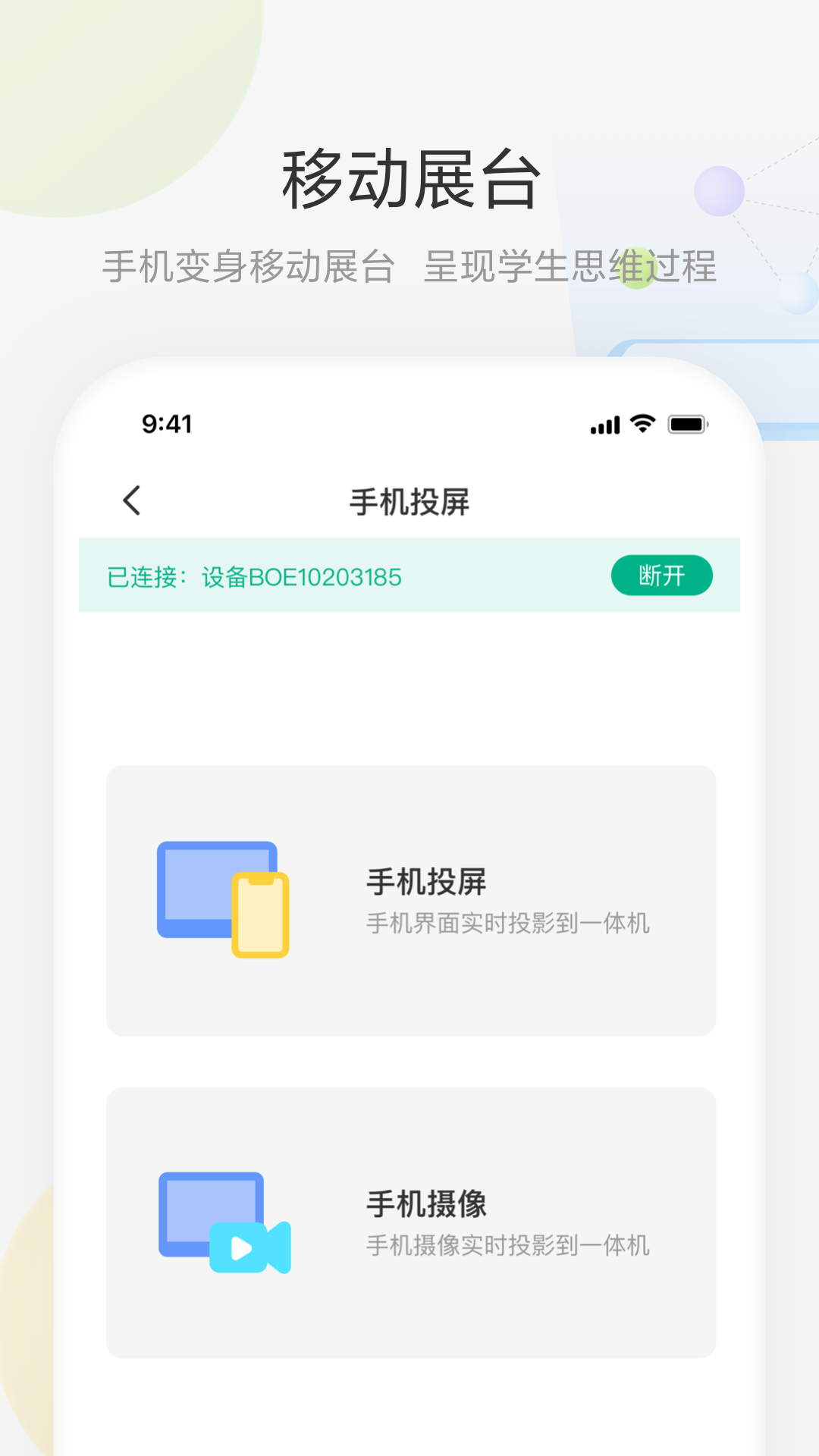Expand the back navigation chevron
The width and height of the screenshot is (819, 1456).
[x=132, y=501]
